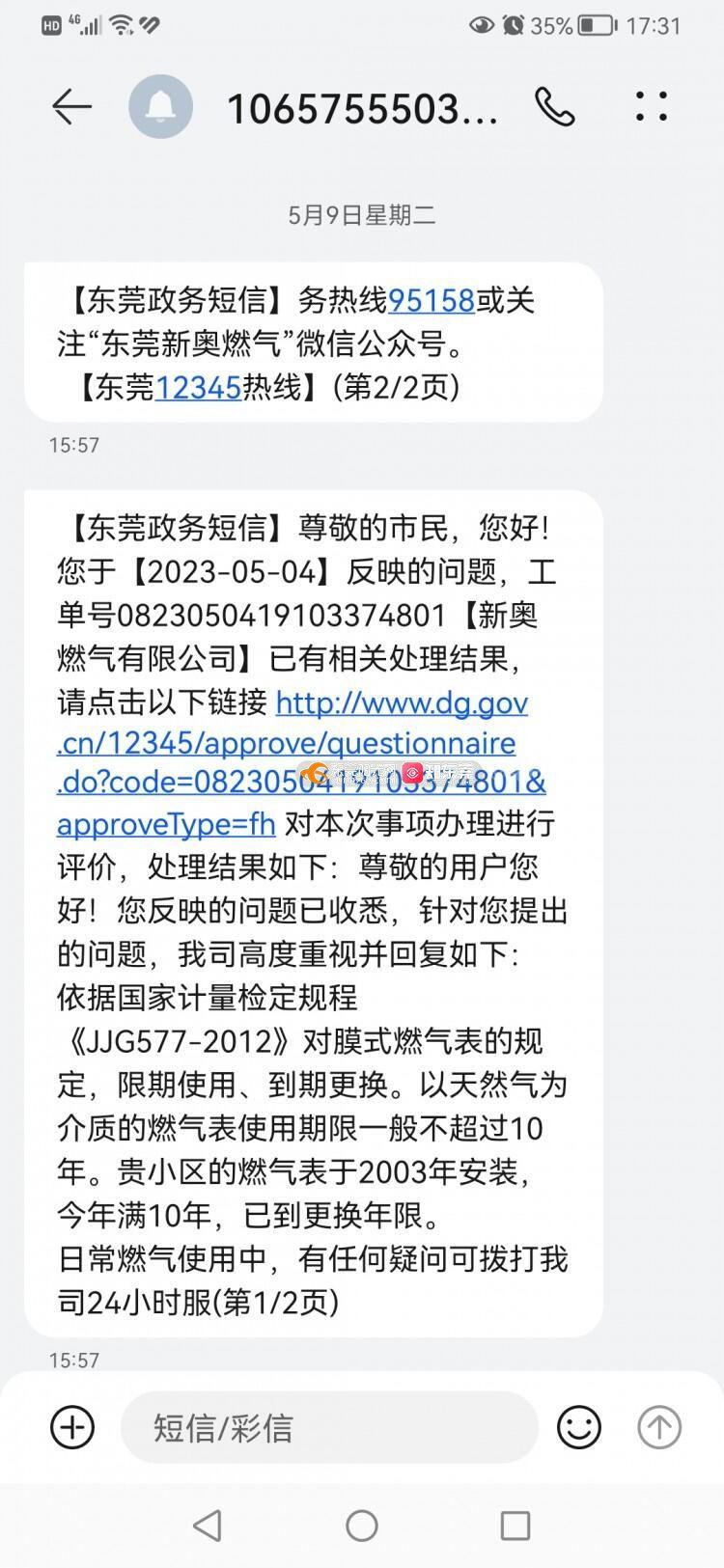Image resolution: width=724 pixels, height=1568 pixels.
Task: Open the sender's contact avatar
Action: point(160,107)
